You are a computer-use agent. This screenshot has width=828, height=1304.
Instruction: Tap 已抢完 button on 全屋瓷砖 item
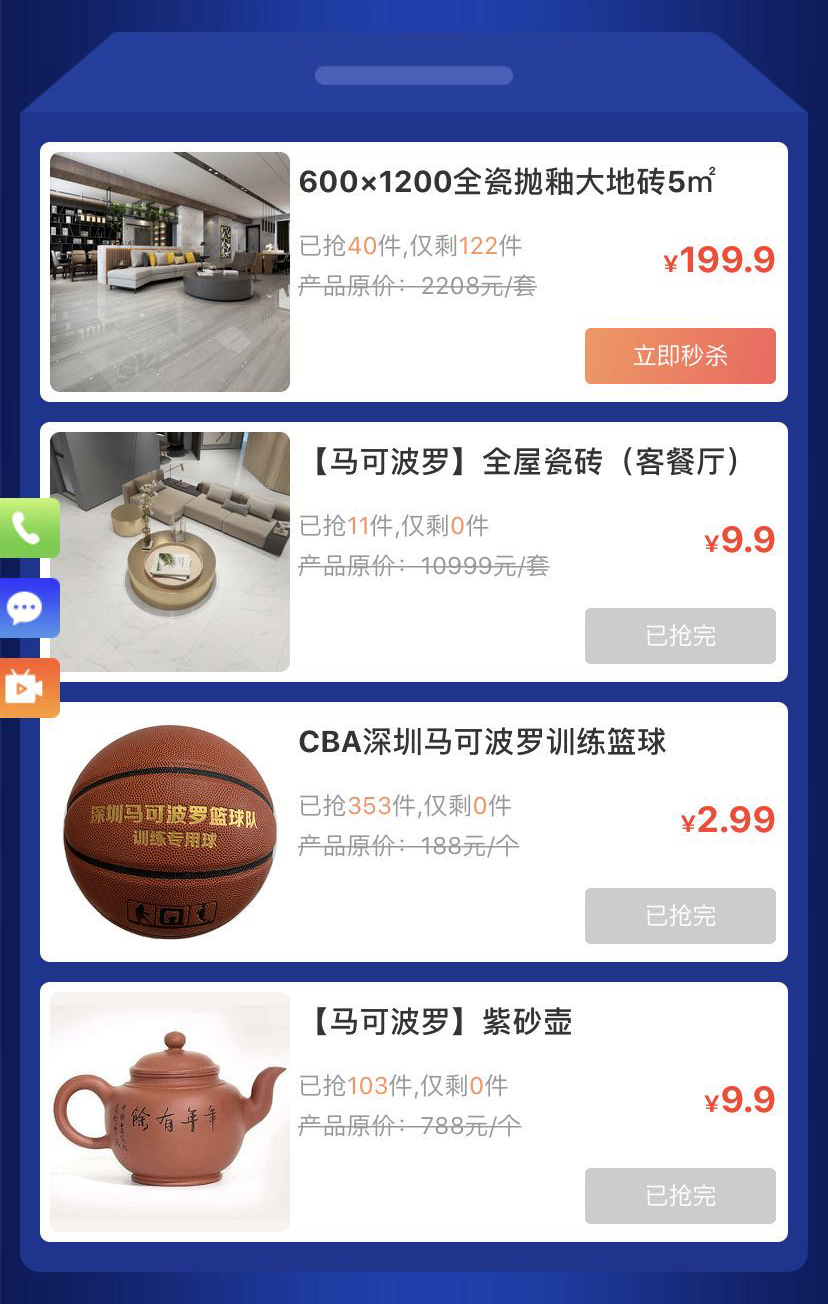pyautogui.click(x=680, y=636)
